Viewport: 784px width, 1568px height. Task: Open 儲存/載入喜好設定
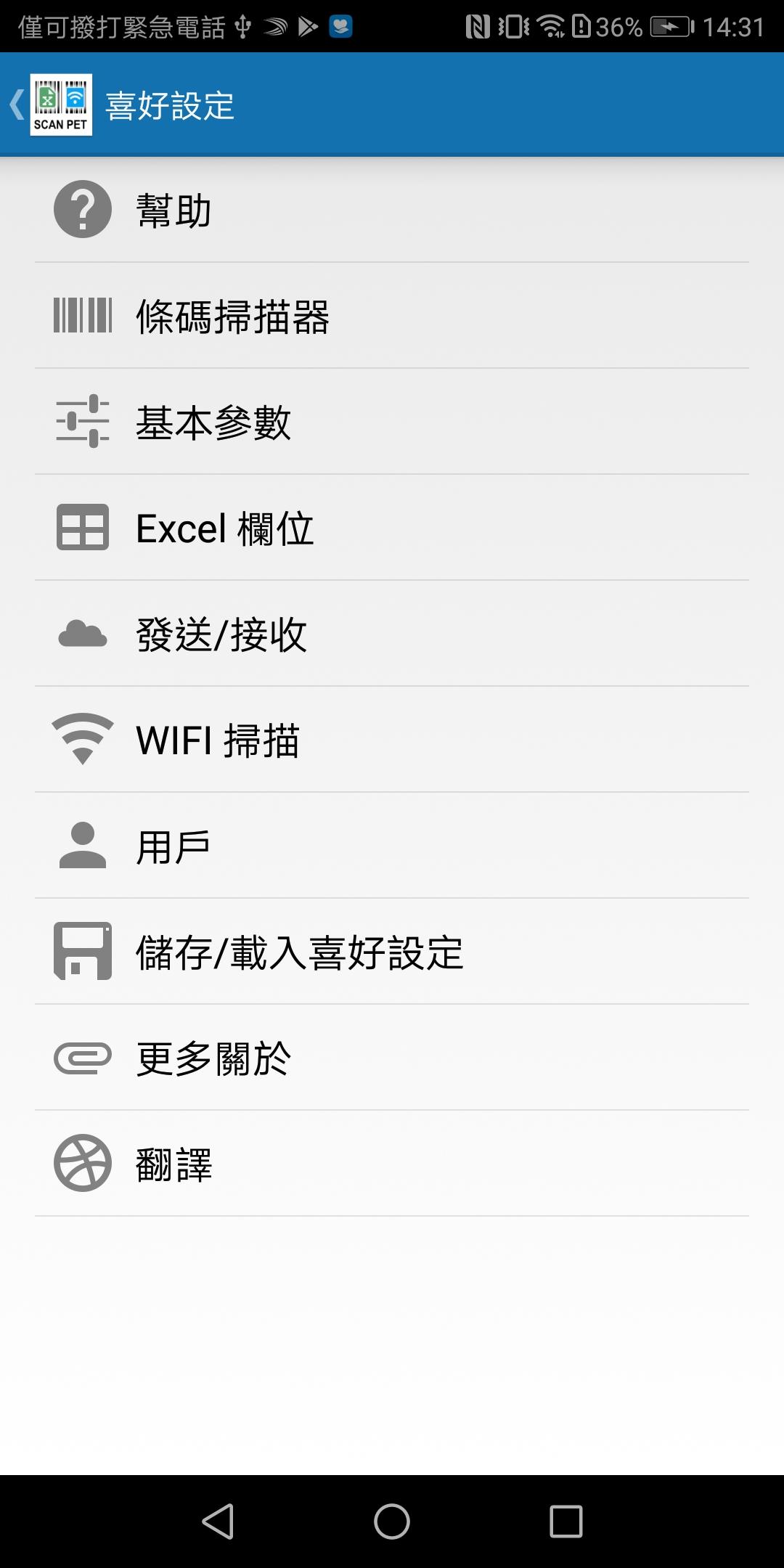click(x=392, y=952)
